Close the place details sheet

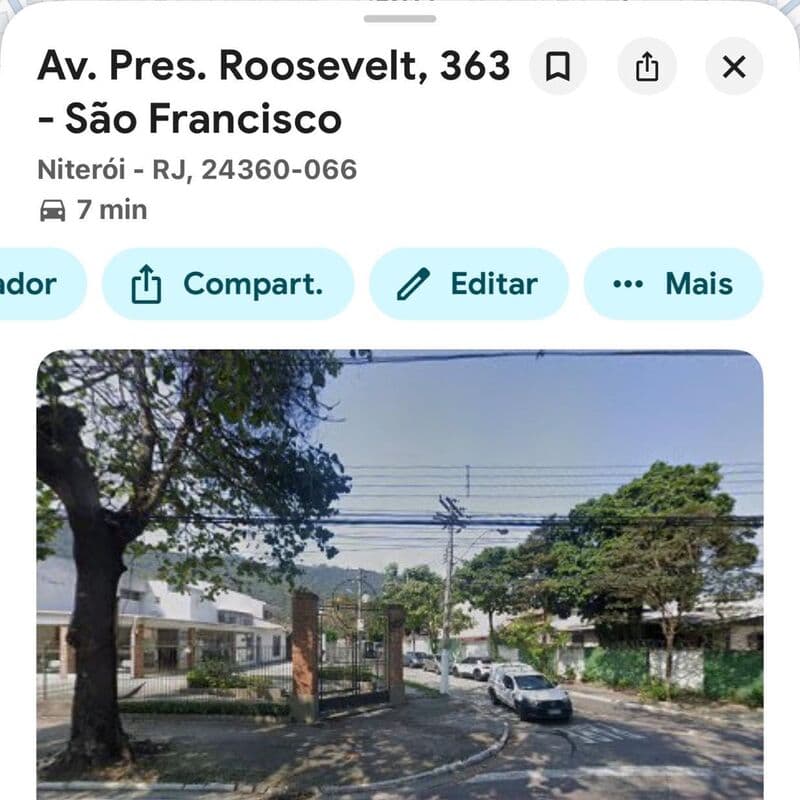[x=734, y=67]
